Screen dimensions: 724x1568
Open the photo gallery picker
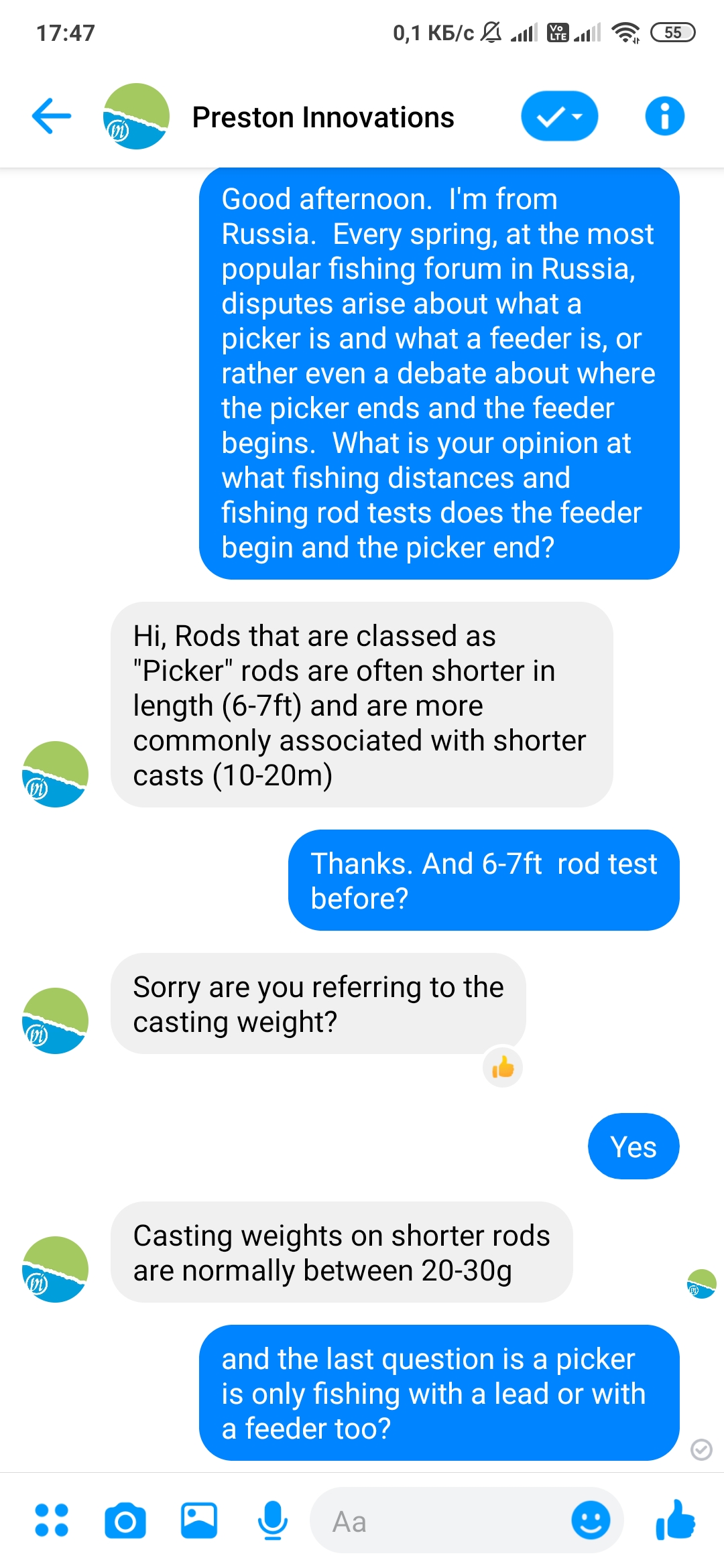pos(199,1520)
